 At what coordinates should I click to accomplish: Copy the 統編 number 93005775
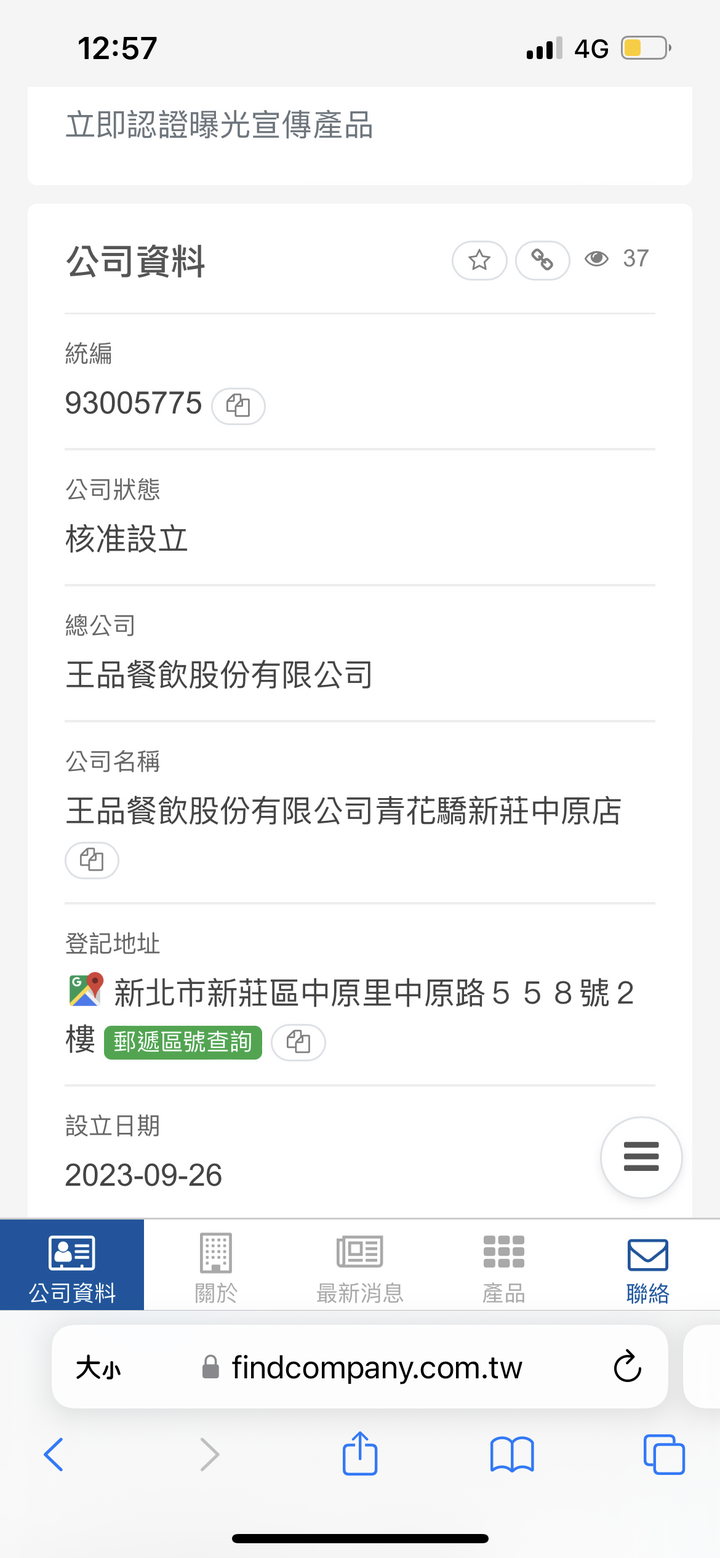pyautogui.click(x=238, y=406)
